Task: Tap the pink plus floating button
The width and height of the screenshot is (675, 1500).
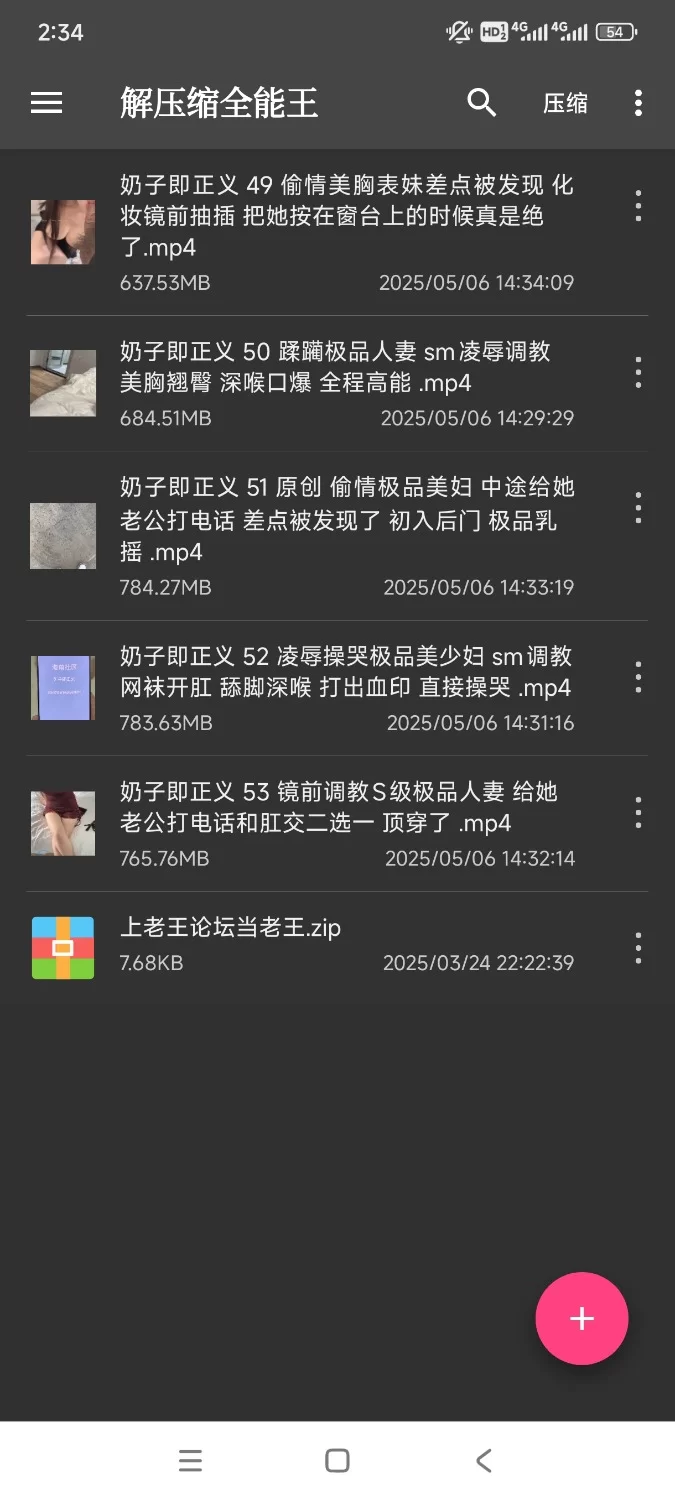Action: point(582,1318)
